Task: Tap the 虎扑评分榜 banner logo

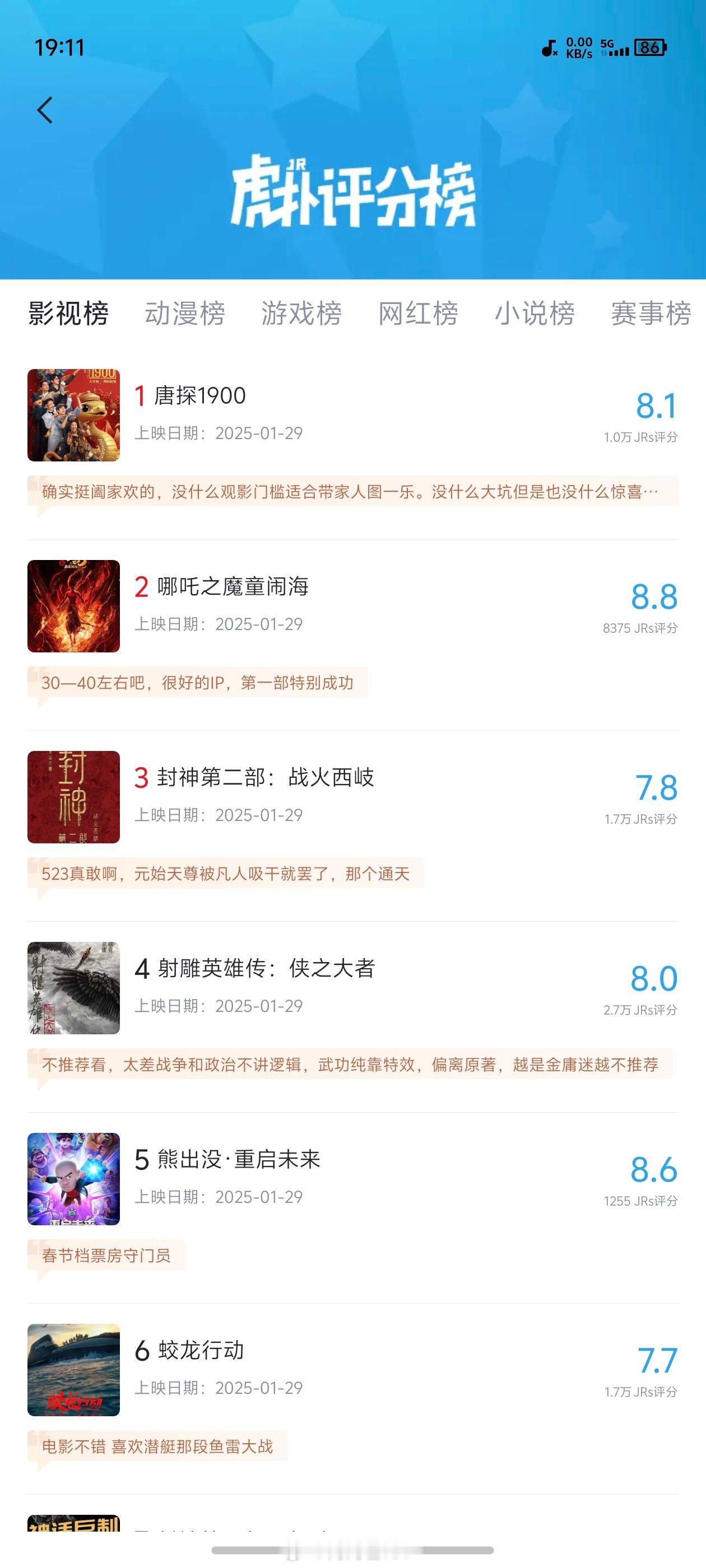Action: coord(354,192)
